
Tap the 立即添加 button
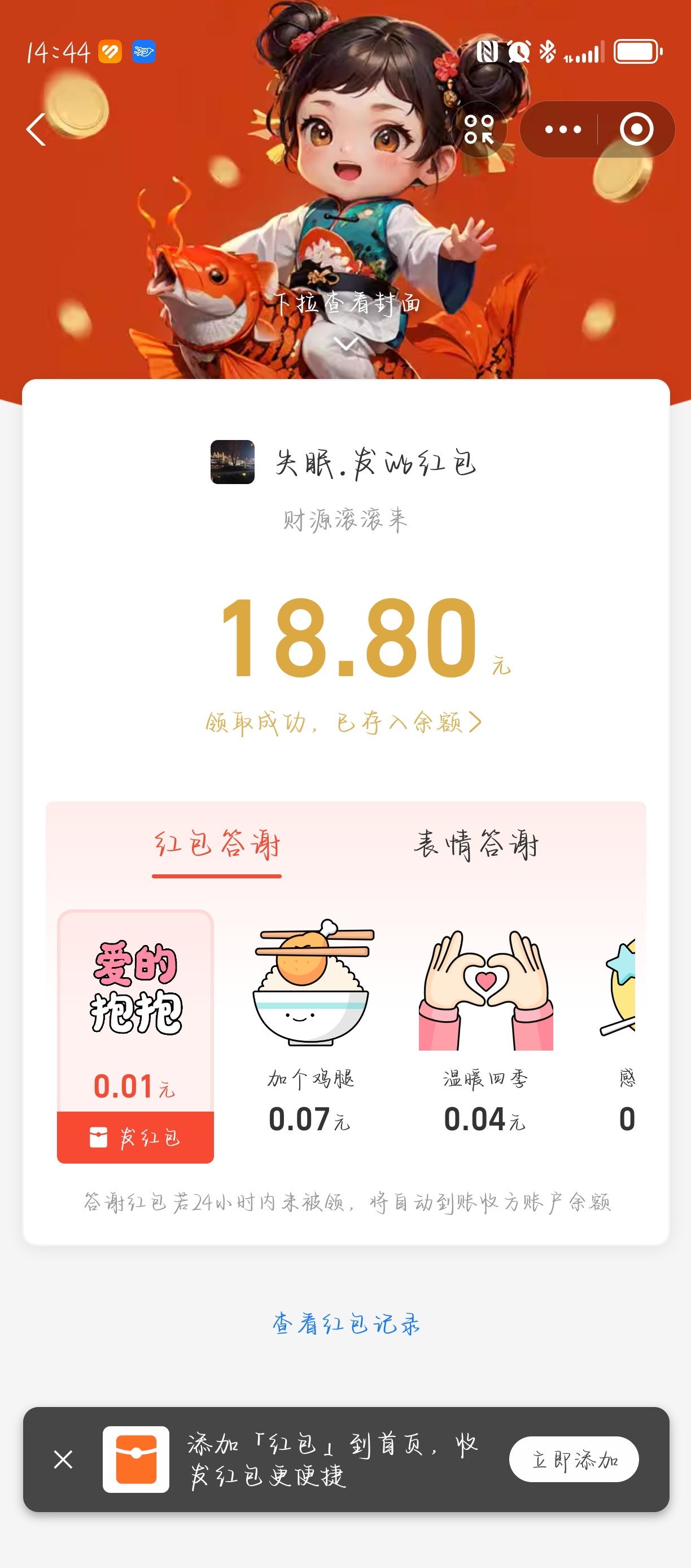click(x=574, y=1459)
